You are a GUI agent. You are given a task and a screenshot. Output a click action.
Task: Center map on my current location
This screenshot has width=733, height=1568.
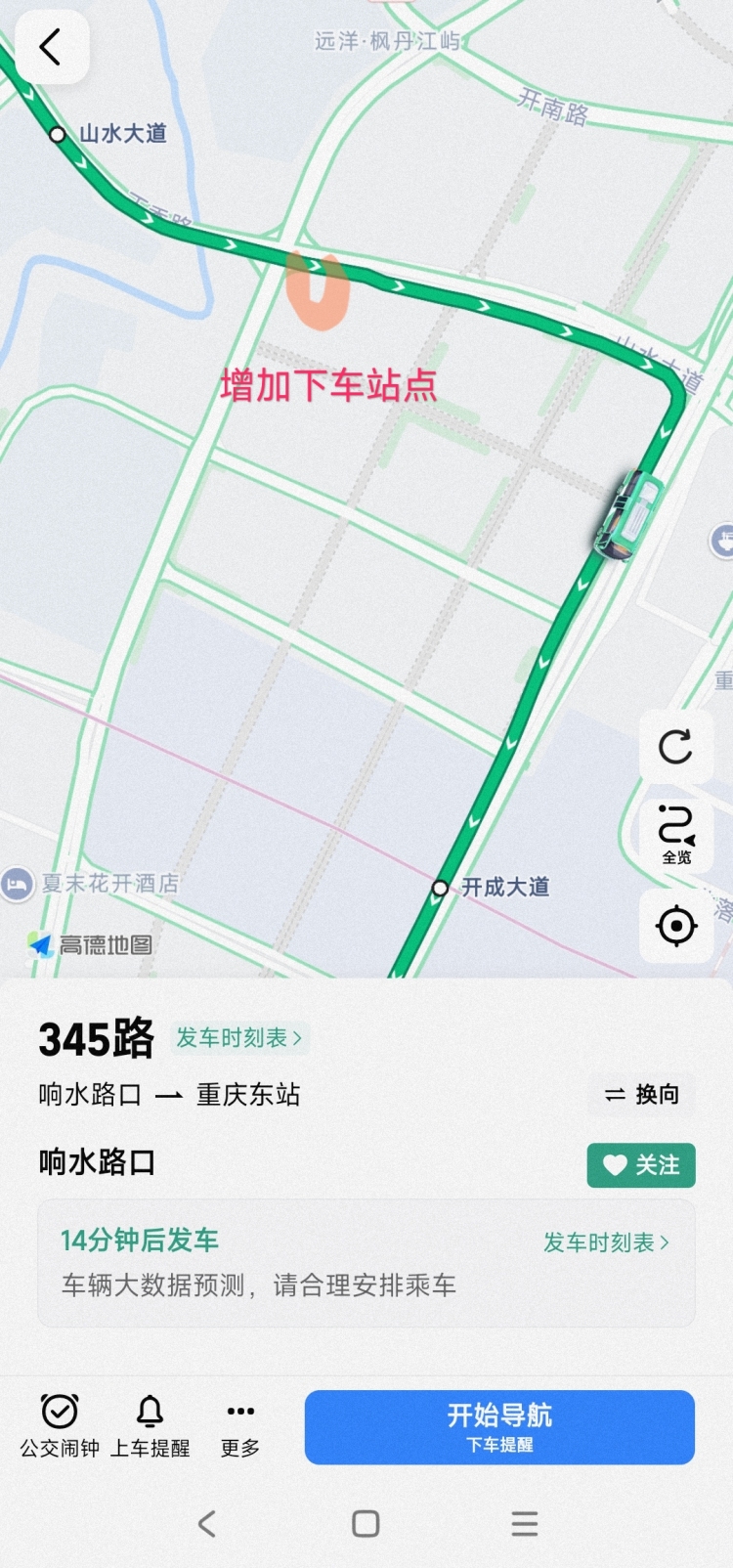675,926
